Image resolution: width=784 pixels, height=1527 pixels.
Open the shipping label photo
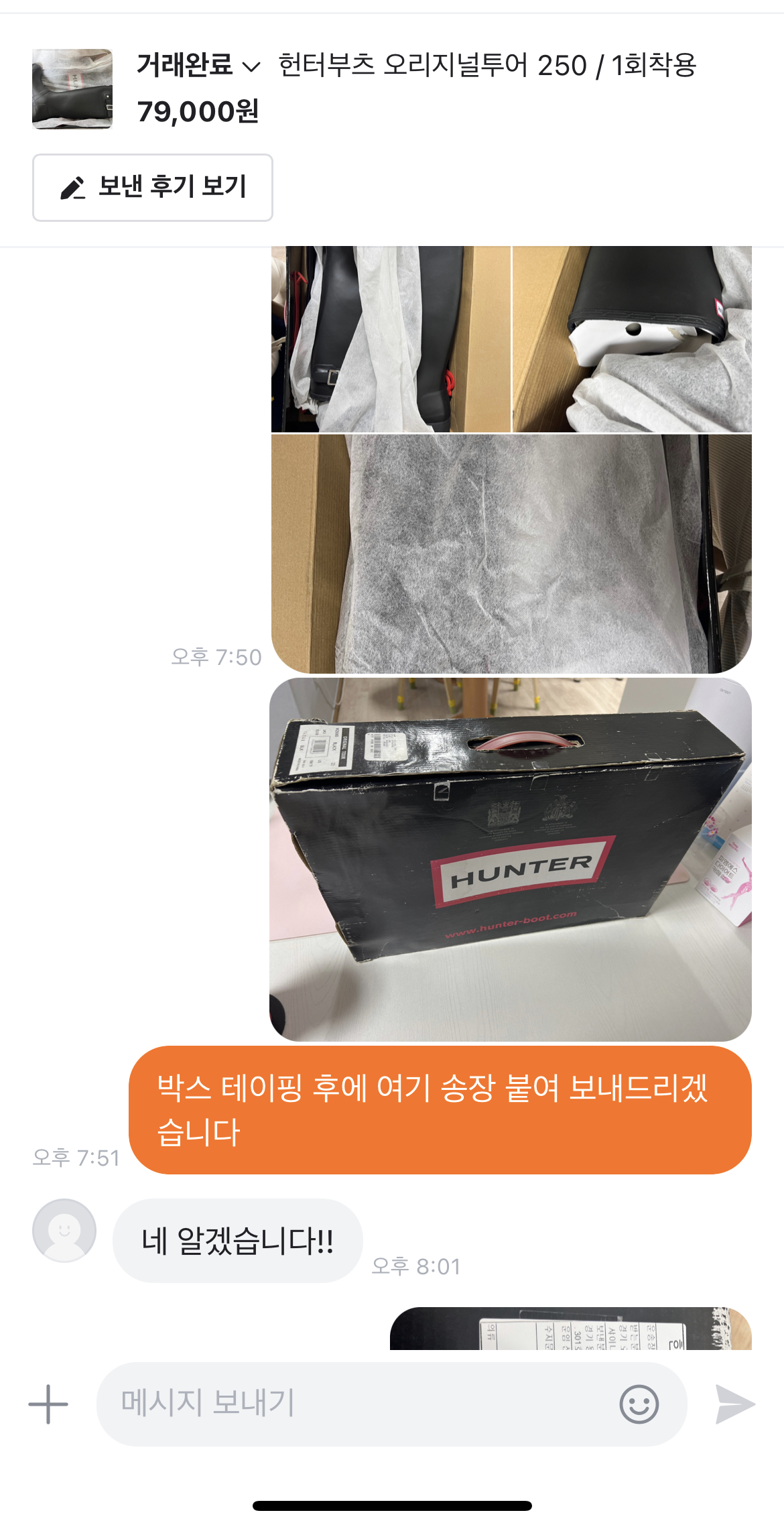point(570,1329)
